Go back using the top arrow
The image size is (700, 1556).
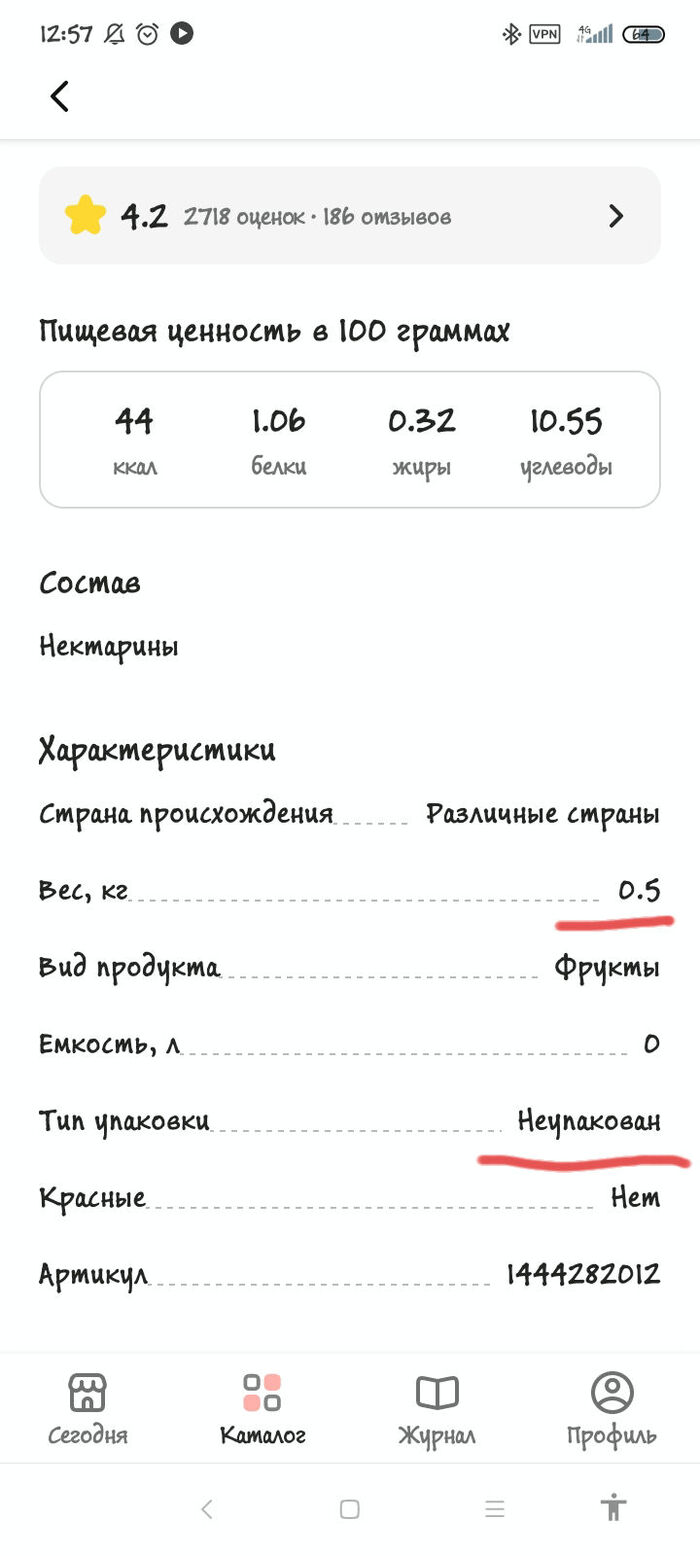click(60, 97)
